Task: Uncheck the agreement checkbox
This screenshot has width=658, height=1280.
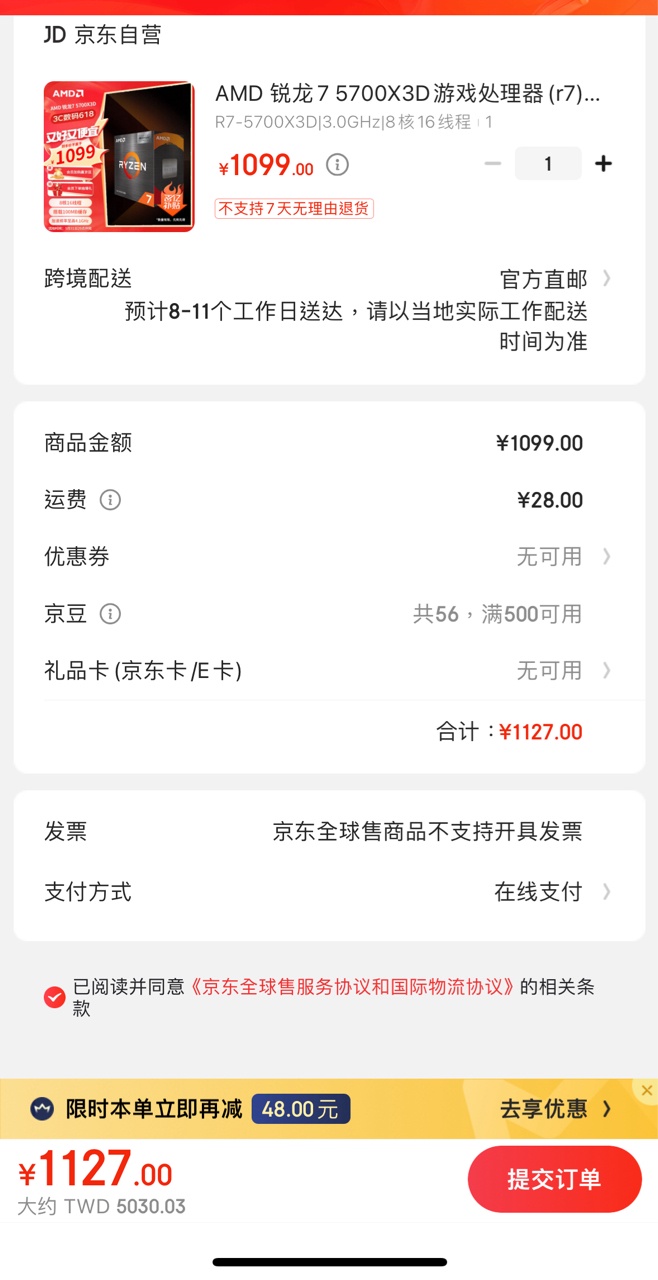Action: coord(55,997)
